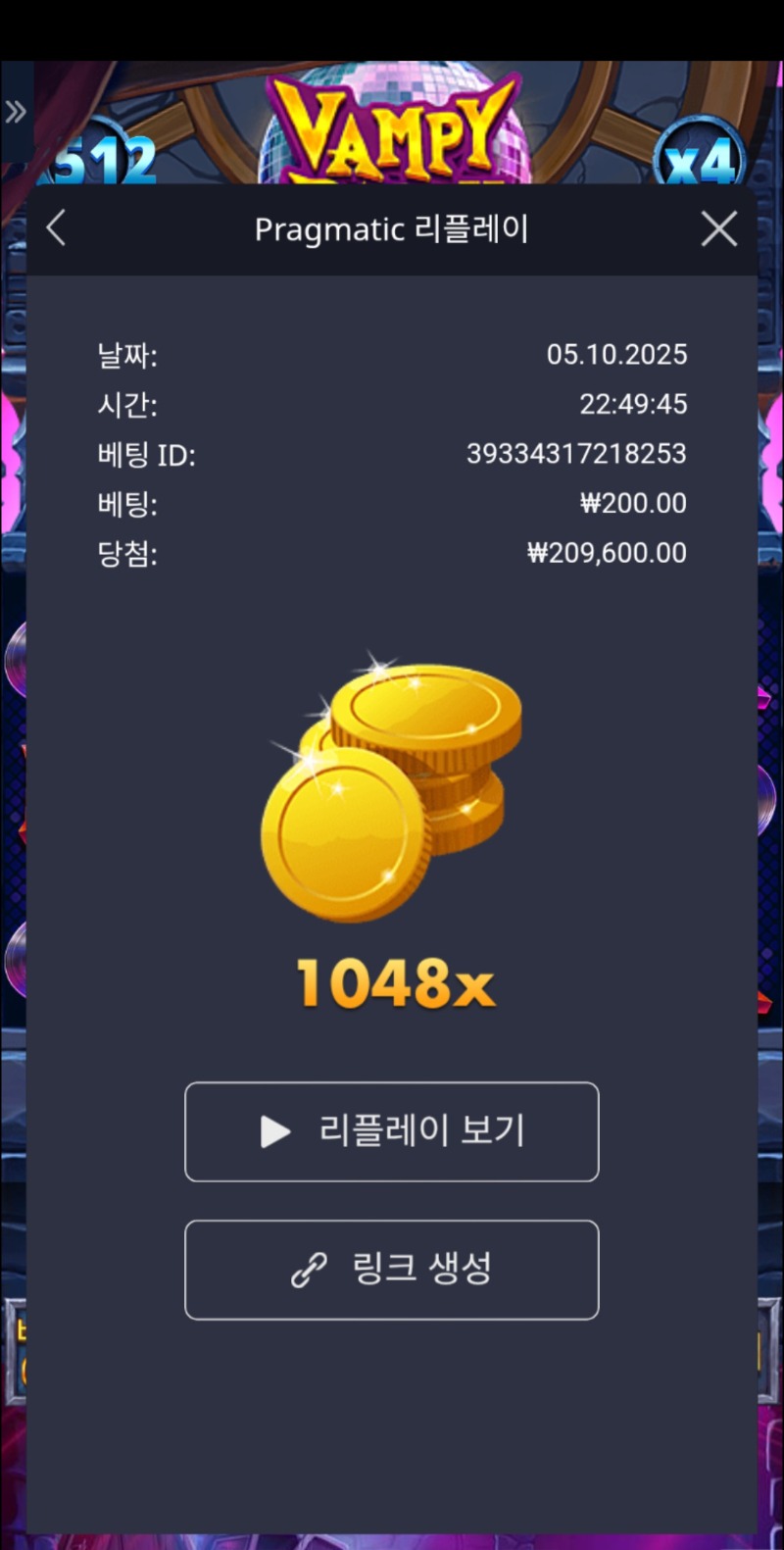Close the Pragmatic replay dialog
784x1550 pixels.
[719, 229]
